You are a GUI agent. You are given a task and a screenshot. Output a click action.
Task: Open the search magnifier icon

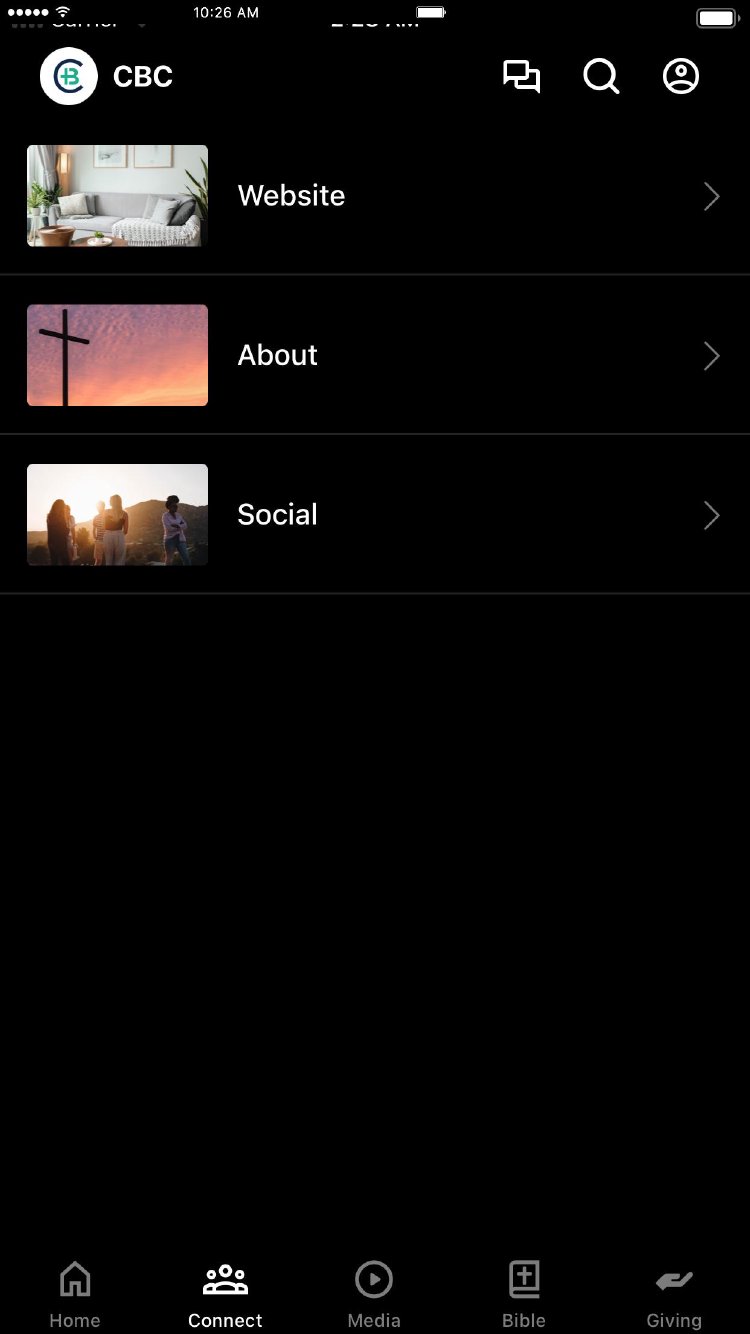[x=601, y=77]
